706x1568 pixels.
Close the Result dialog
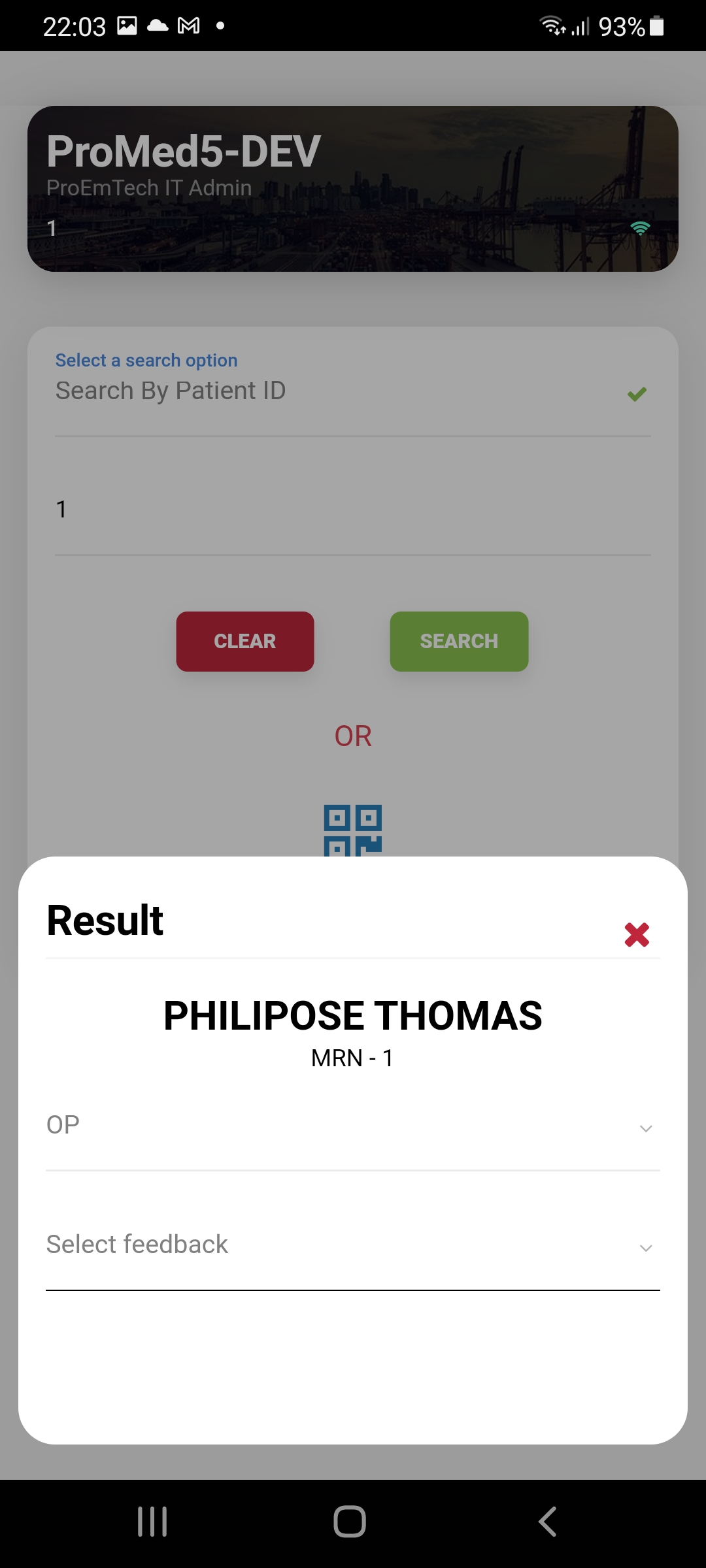pos(637,934)
